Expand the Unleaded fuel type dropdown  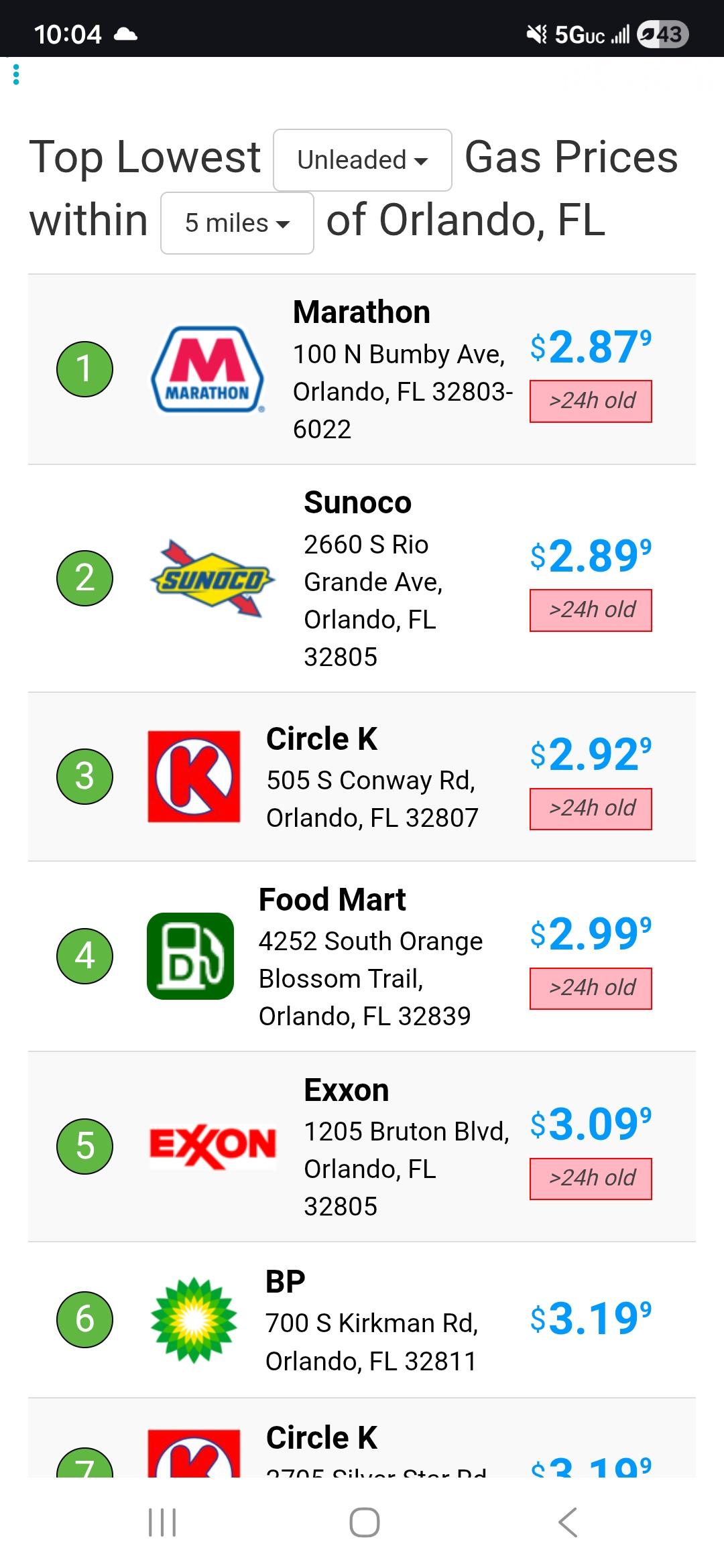click(x=362, y=160)
